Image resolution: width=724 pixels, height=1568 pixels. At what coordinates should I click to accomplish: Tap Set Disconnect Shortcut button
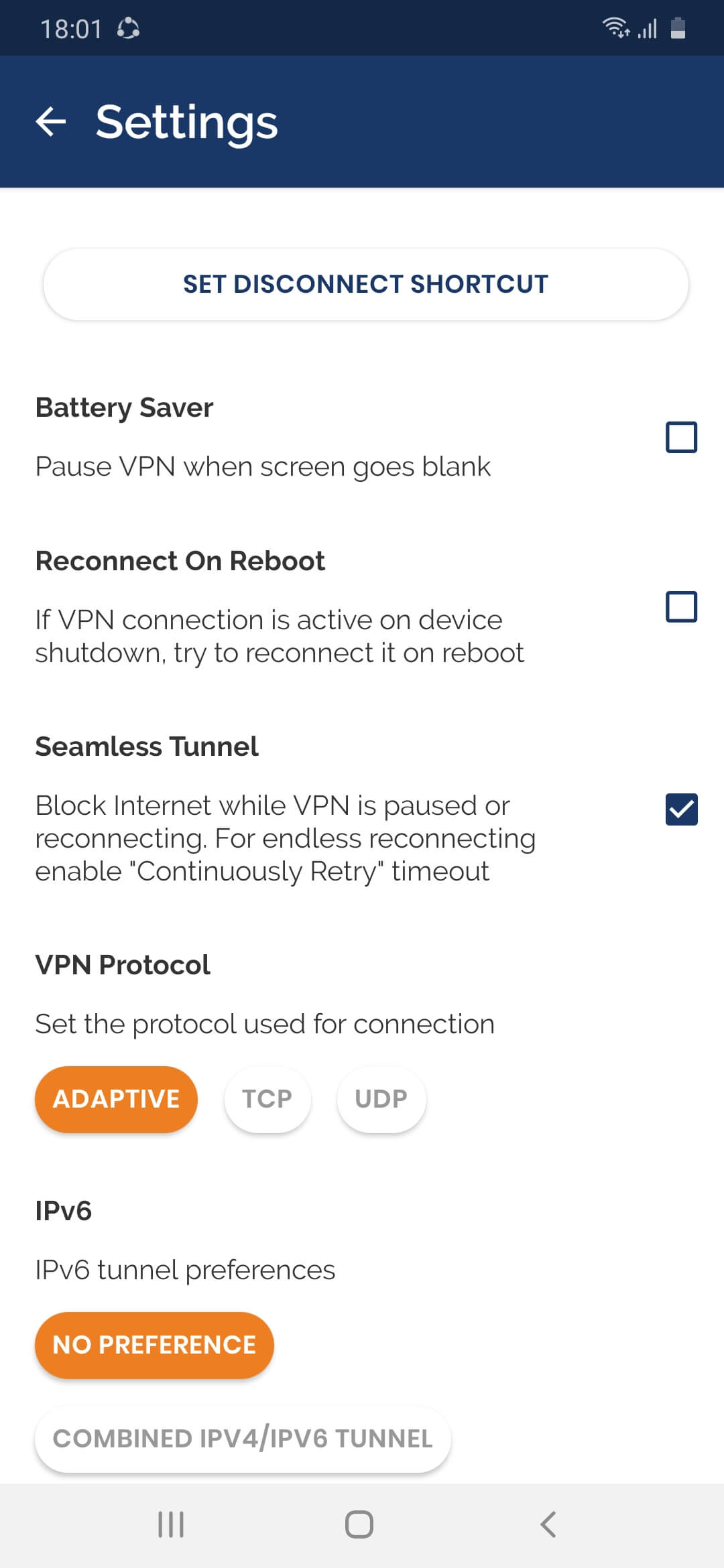pyautogui.click(x=365, y=284)
